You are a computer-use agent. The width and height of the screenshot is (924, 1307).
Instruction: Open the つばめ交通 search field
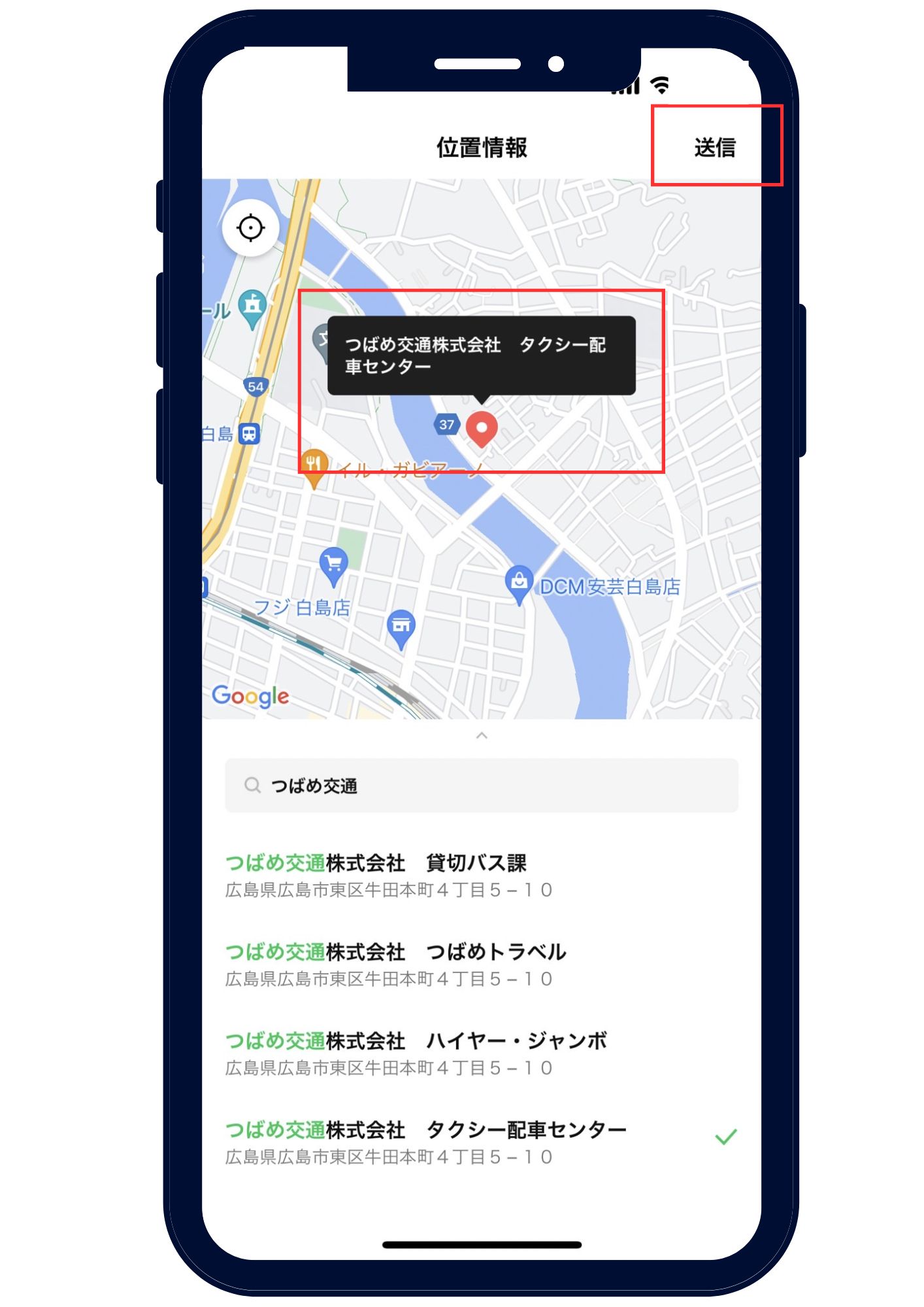[x=481, y=786]
